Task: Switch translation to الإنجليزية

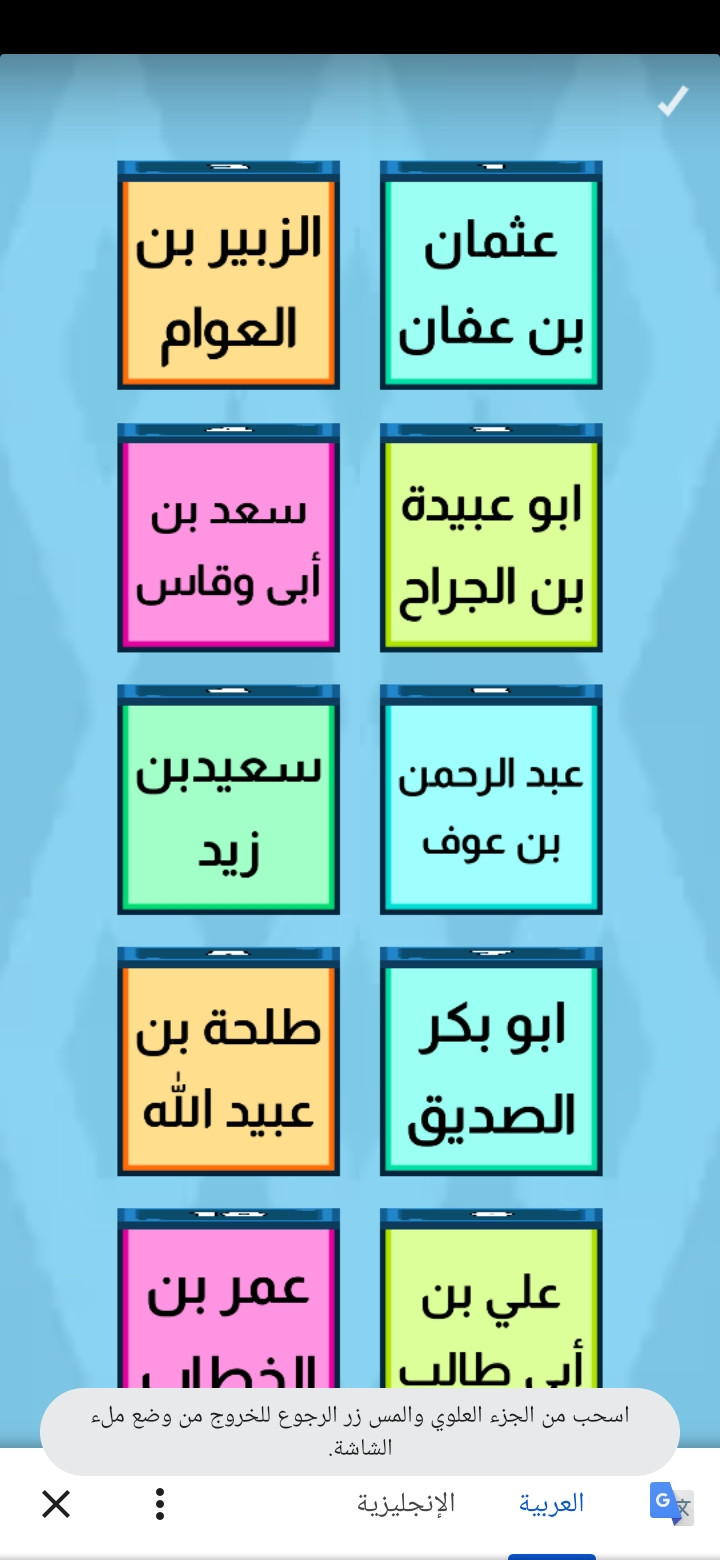Action: (406, 1503)
